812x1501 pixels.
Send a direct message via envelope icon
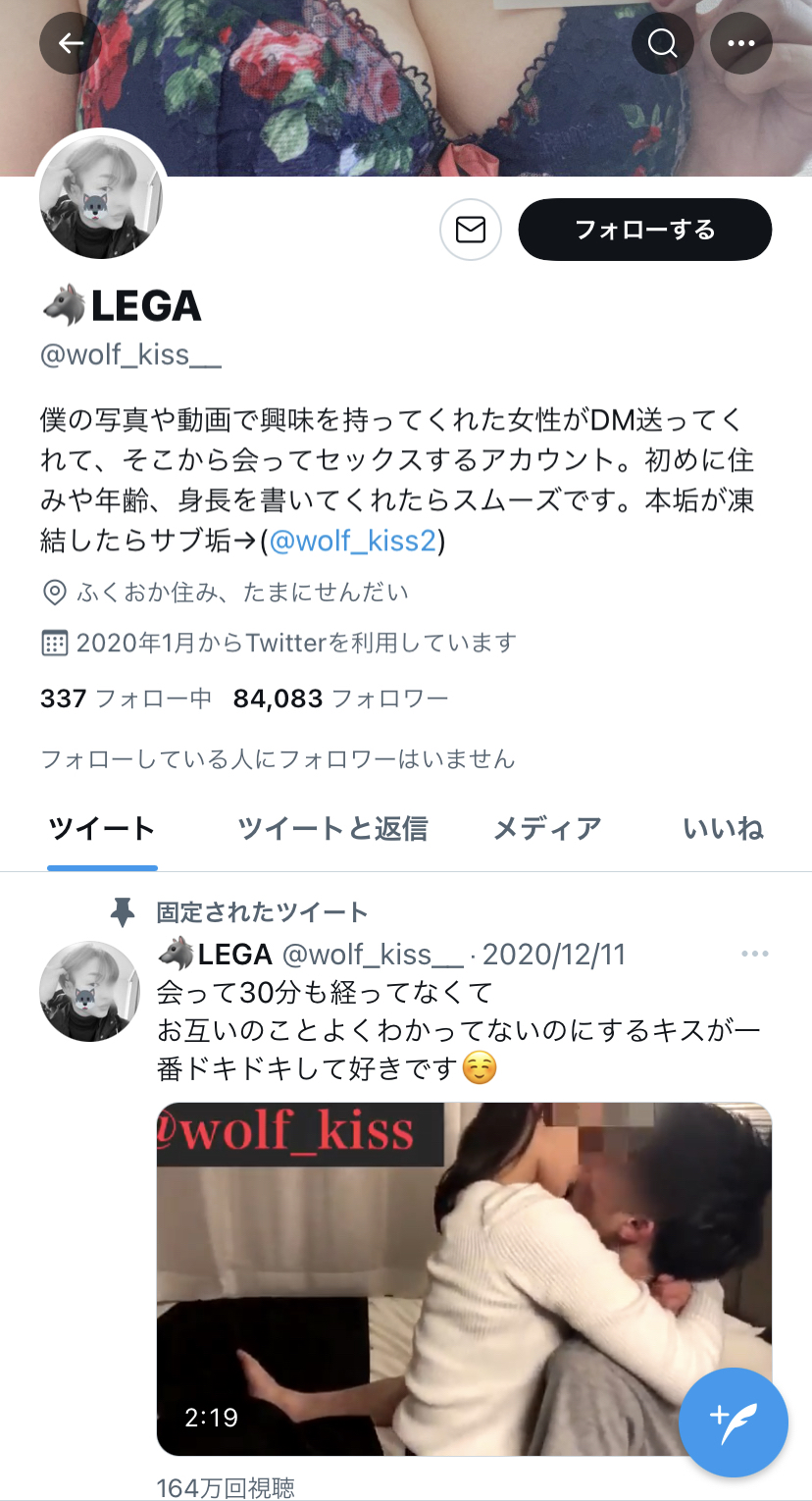tap(471, 230)
